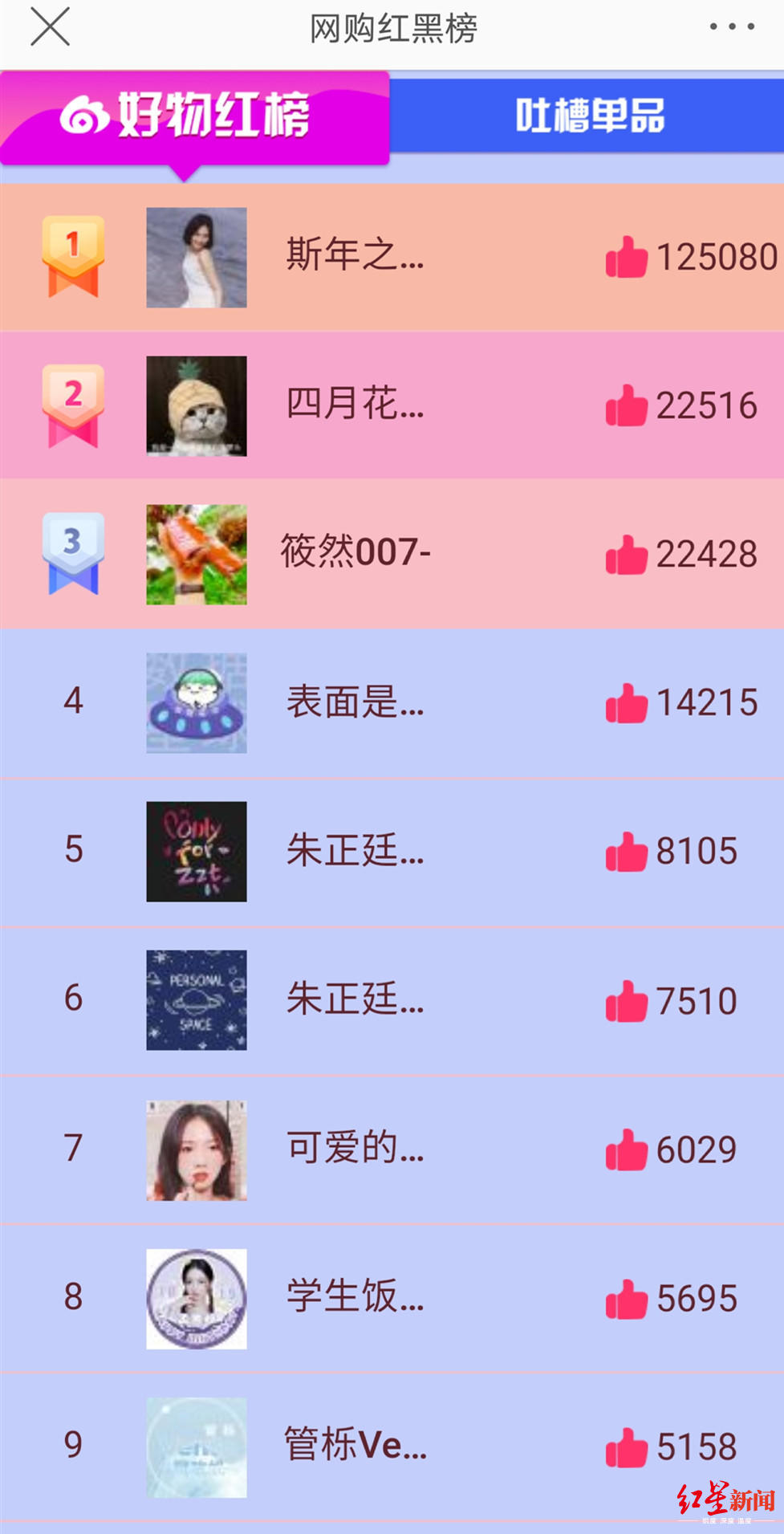
Task: Give a thumbs-up to 筱然007-
Action: coord(626,555)
